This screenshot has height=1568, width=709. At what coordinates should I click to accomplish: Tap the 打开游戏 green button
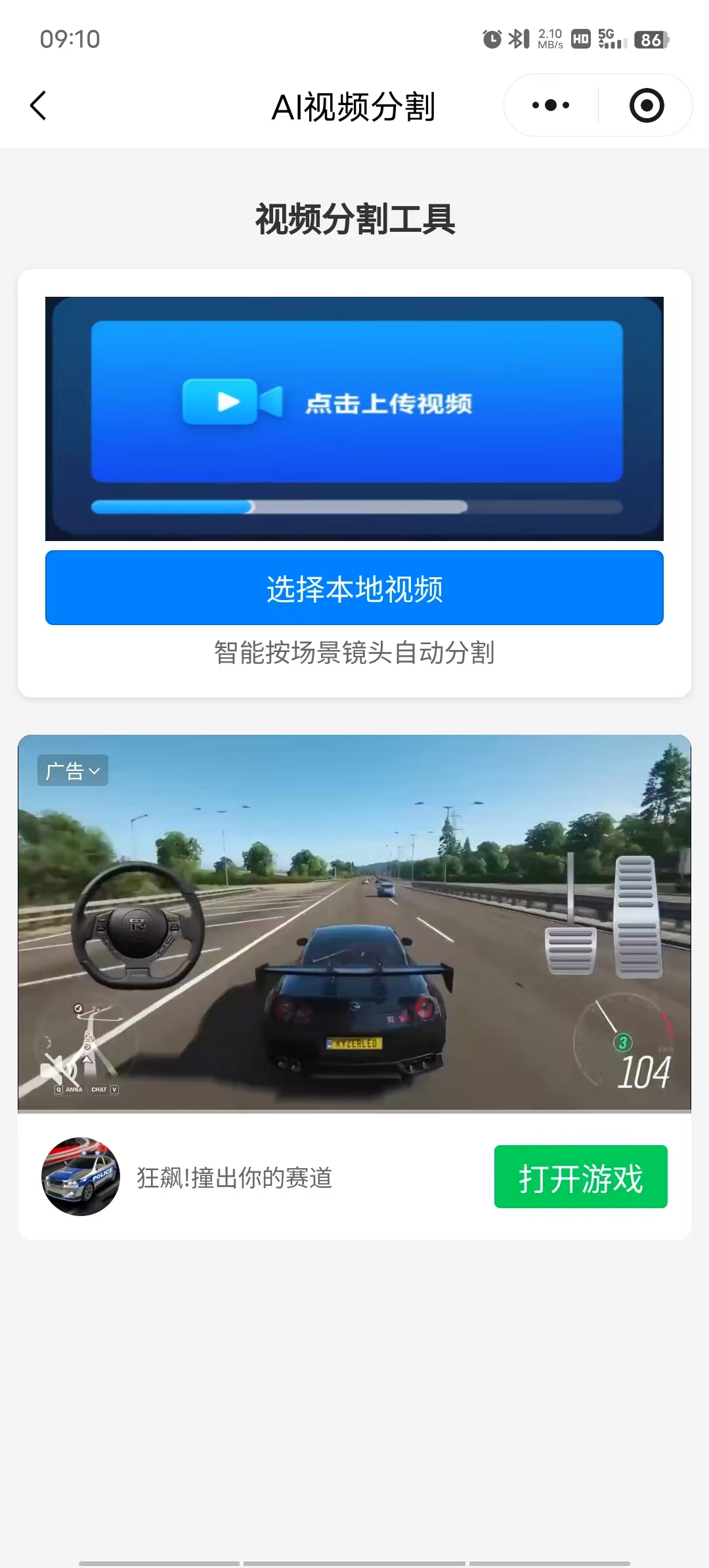[x=580, y=1177]
